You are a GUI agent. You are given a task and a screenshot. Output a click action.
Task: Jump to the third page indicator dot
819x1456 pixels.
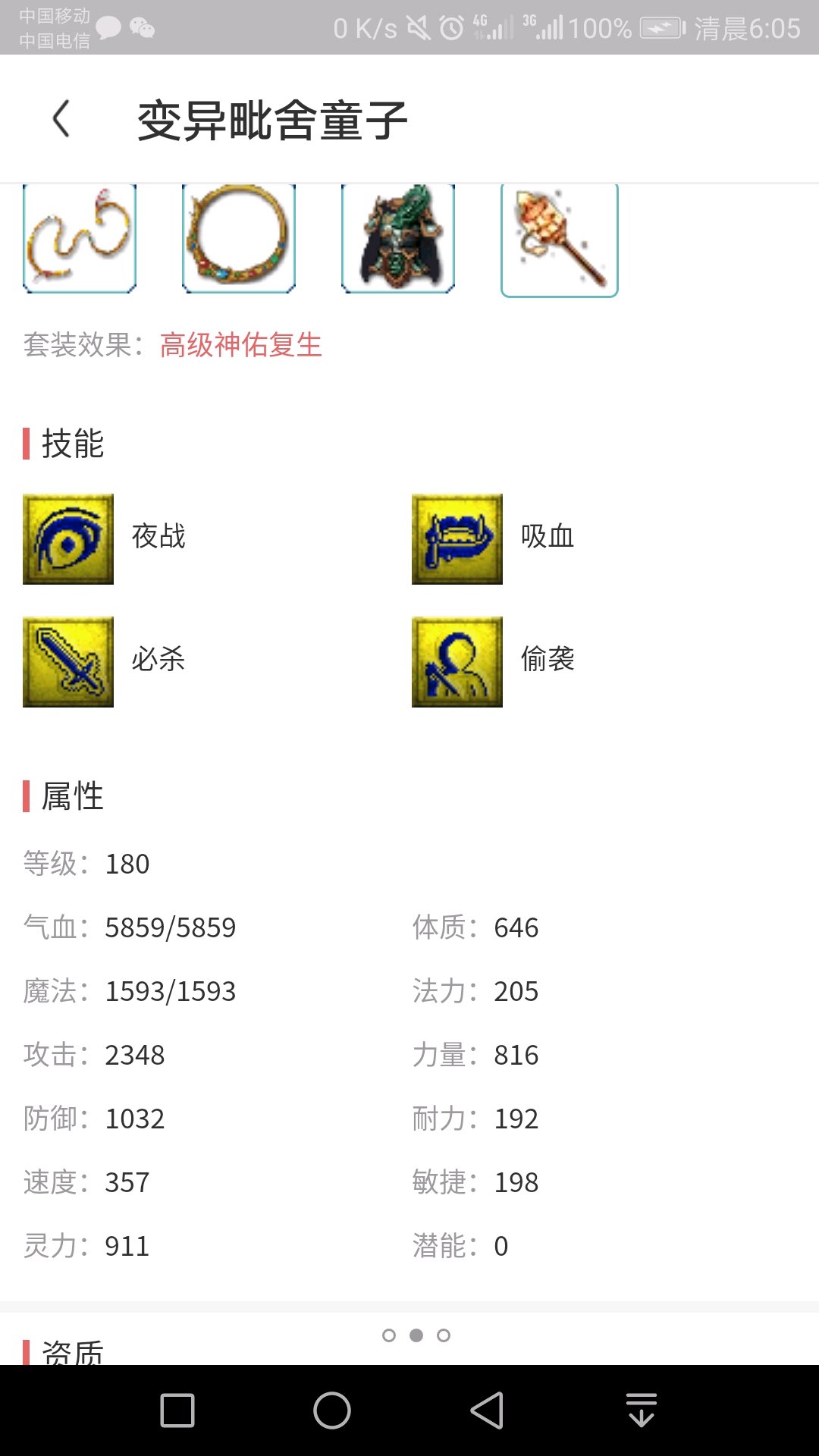click(444, 1335)
